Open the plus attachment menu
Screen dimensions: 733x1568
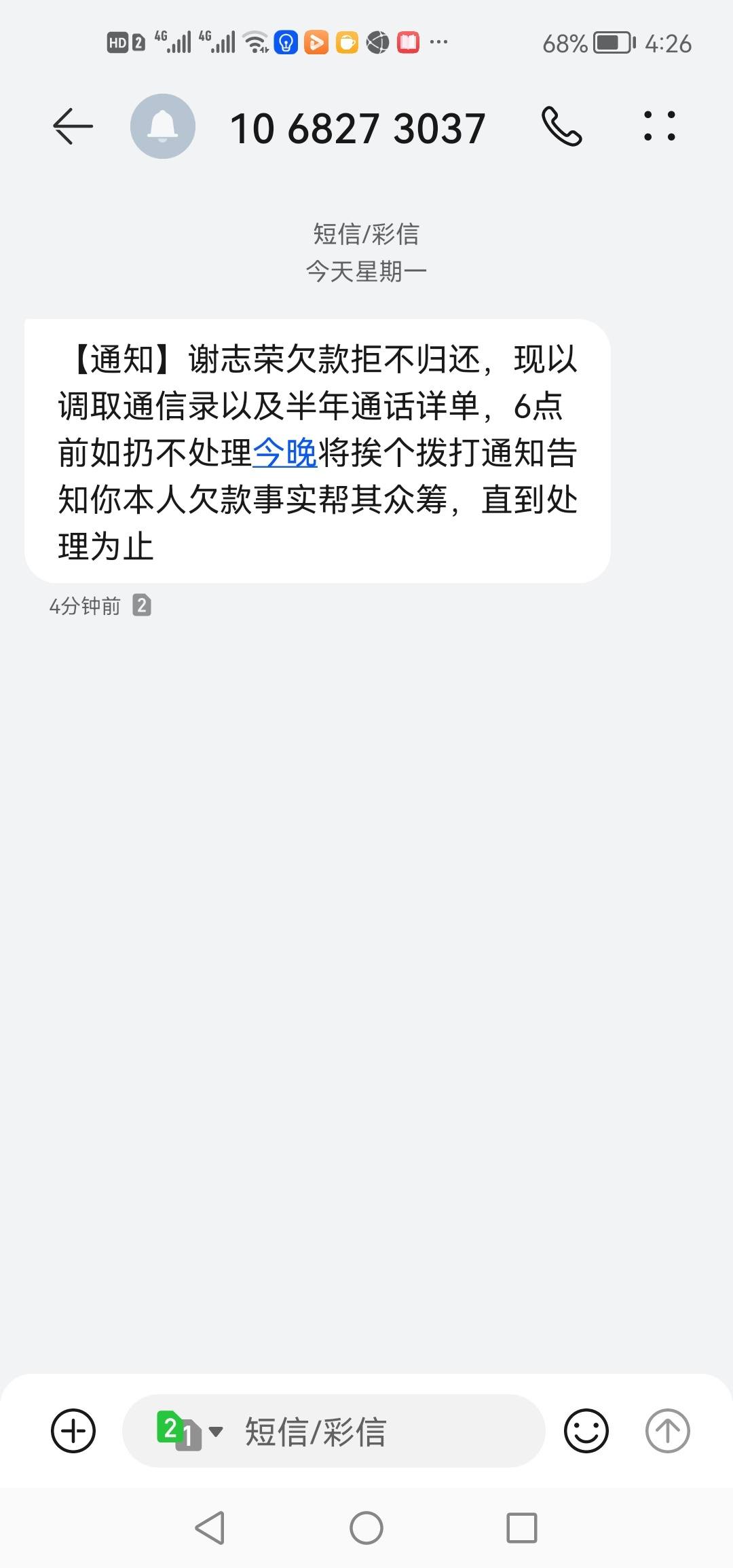tap(73, 1431)
